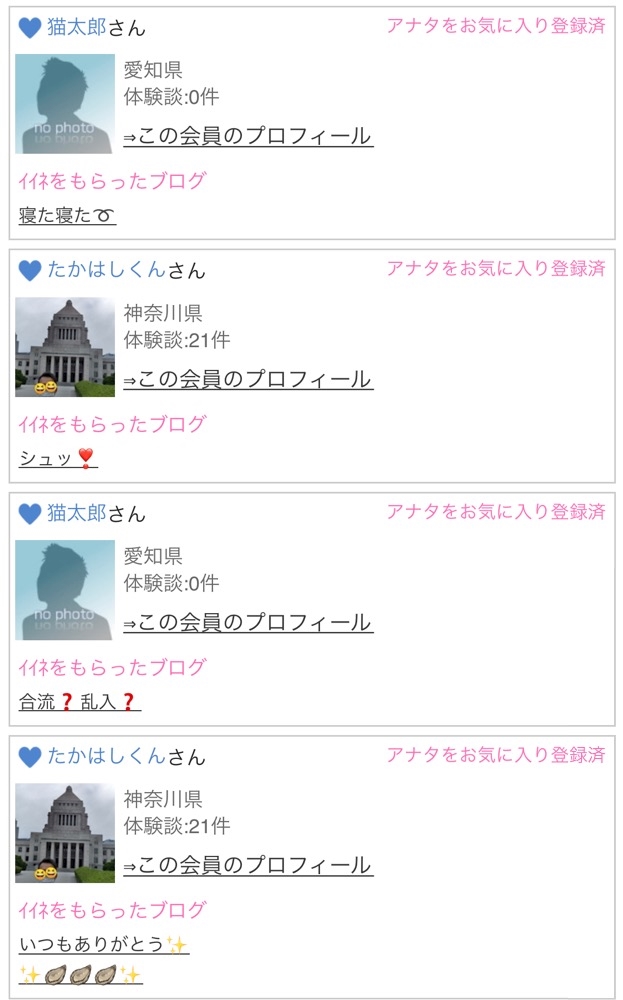The image size is (623, 1000).
Task: View the member profile link above the シュッ blog
Action: pyautogui.click(x=248, y=380)
